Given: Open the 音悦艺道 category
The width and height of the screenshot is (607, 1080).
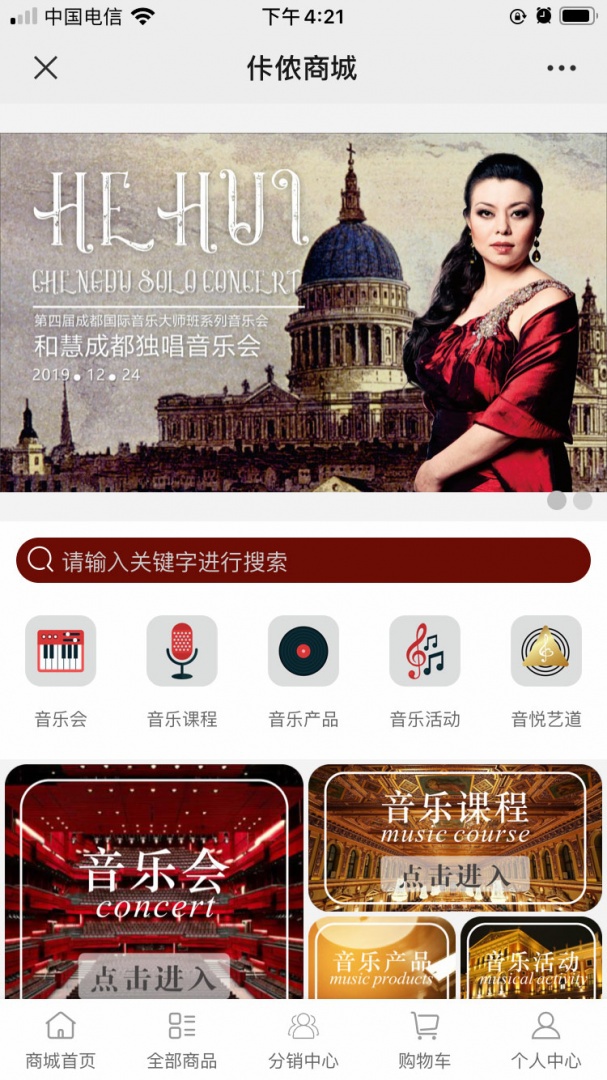Looking at the screenshot, I should click(x=546, y=651).
